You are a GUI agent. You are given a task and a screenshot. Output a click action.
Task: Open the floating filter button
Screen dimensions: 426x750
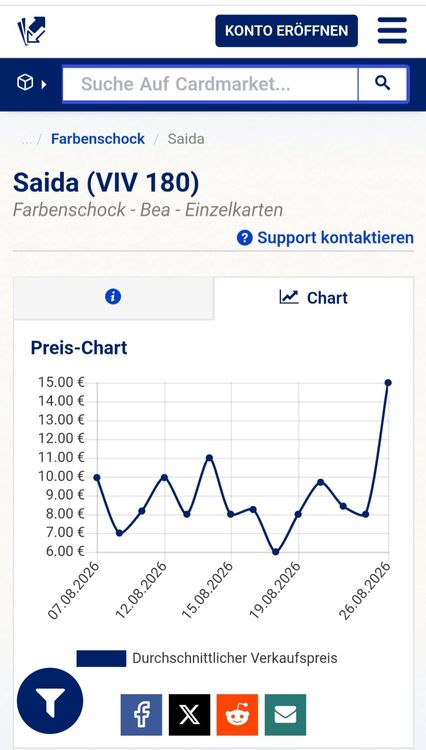[x=50, y=701]
